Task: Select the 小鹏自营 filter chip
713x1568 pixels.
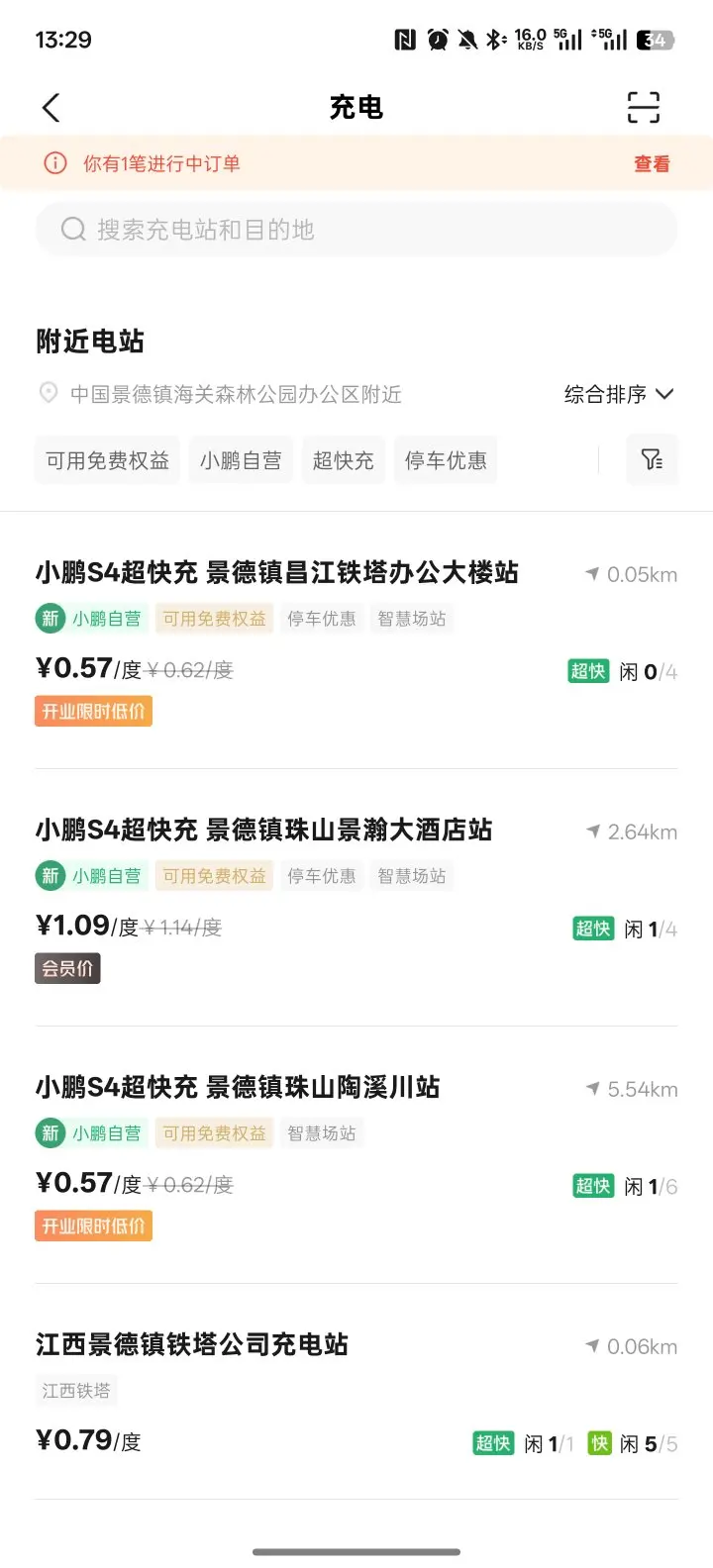Action: point(241,460)
